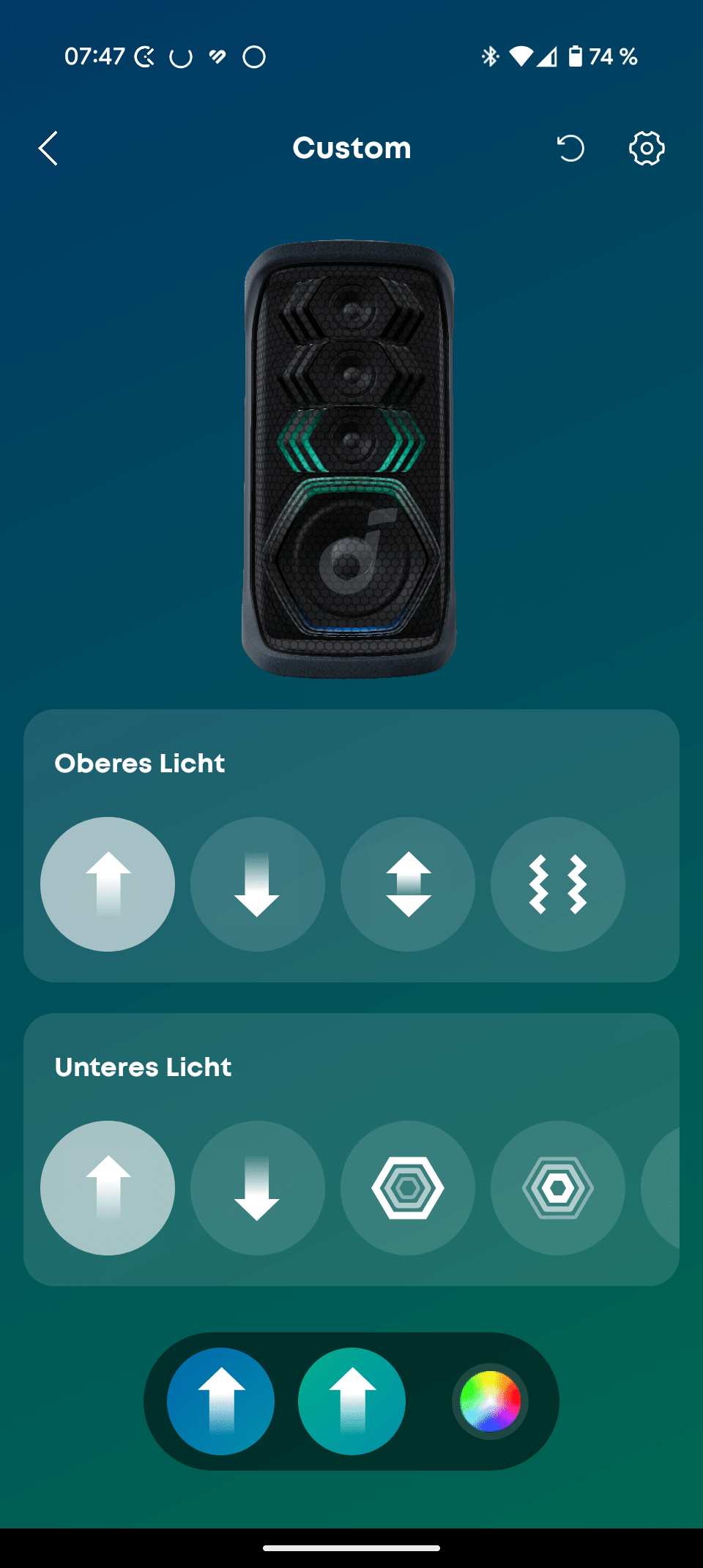703x1568 pixels.
Task: Choose downward arrow effect for Unteres Licht
Action: [258, 1188]
